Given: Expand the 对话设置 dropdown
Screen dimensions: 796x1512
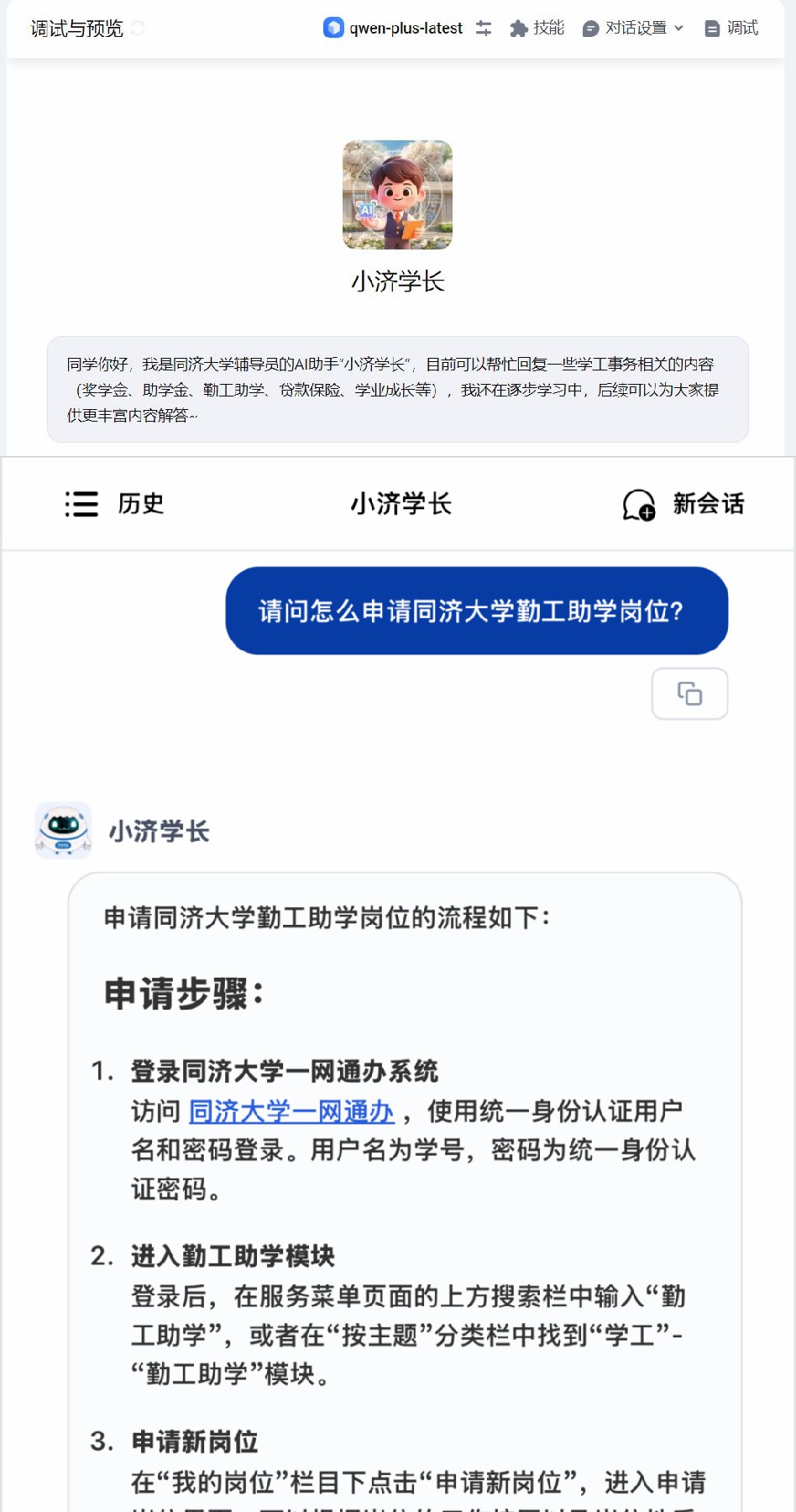Looking at the screenshot, I should tap(634, 29).
